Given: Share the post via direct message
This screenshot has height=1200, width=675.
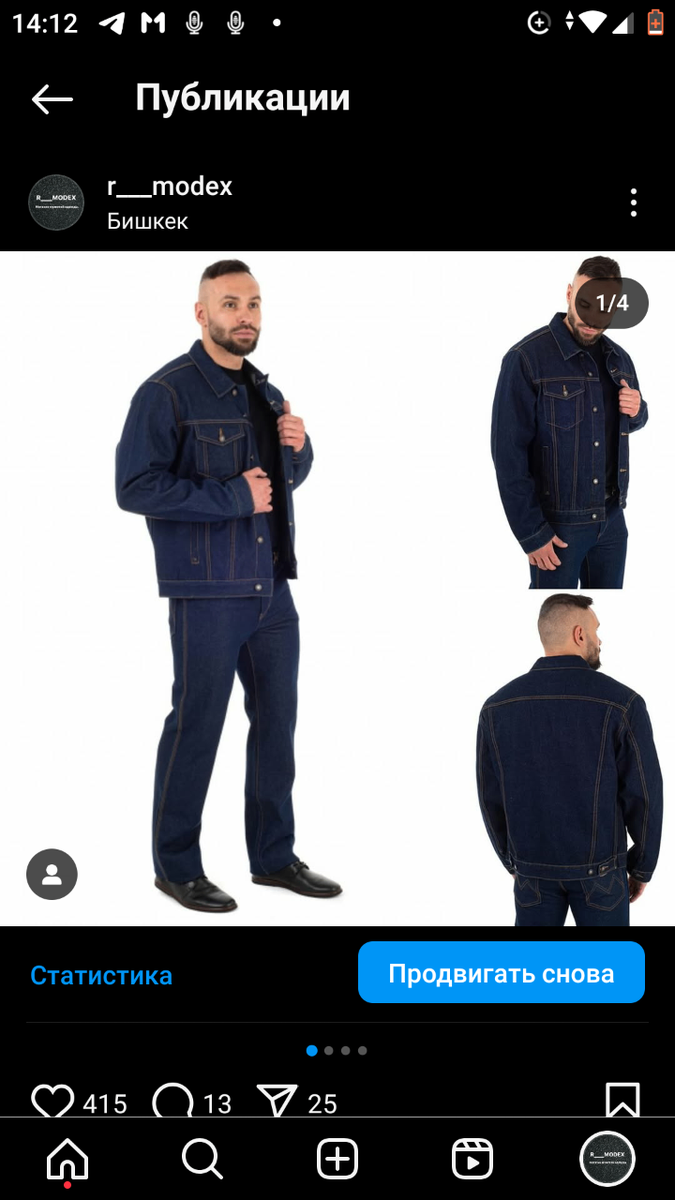Looking at the screenshot, I should [278, 1102].
